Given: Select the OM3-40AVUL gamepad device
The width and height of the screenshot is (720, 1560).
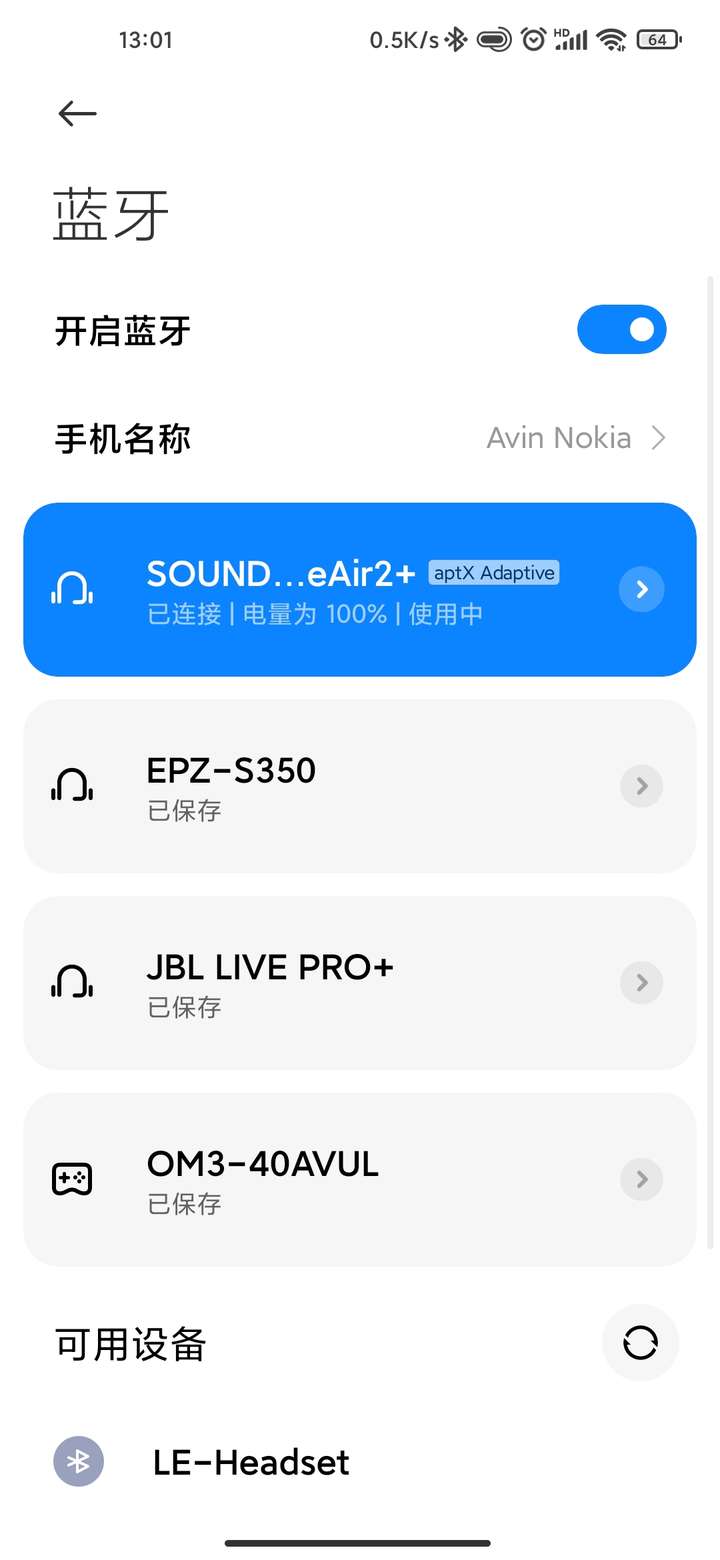Looking at the screenshot, I should 360,1180.
